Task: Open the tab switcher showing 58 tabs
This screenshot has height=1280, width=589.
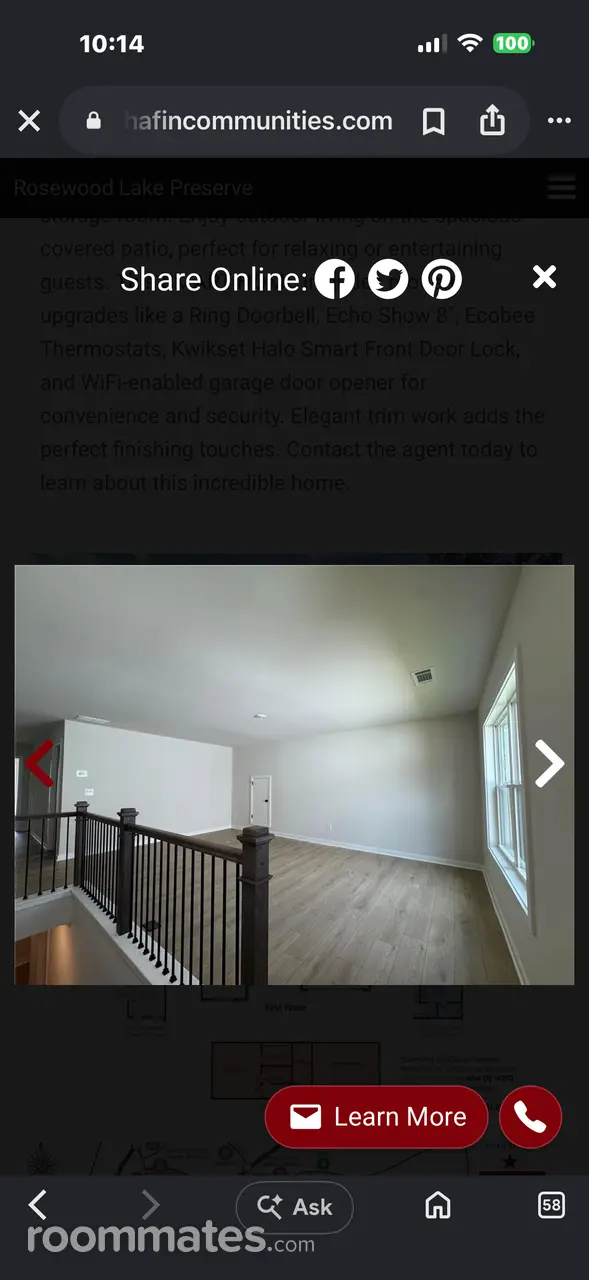Action: point(551,1205)
